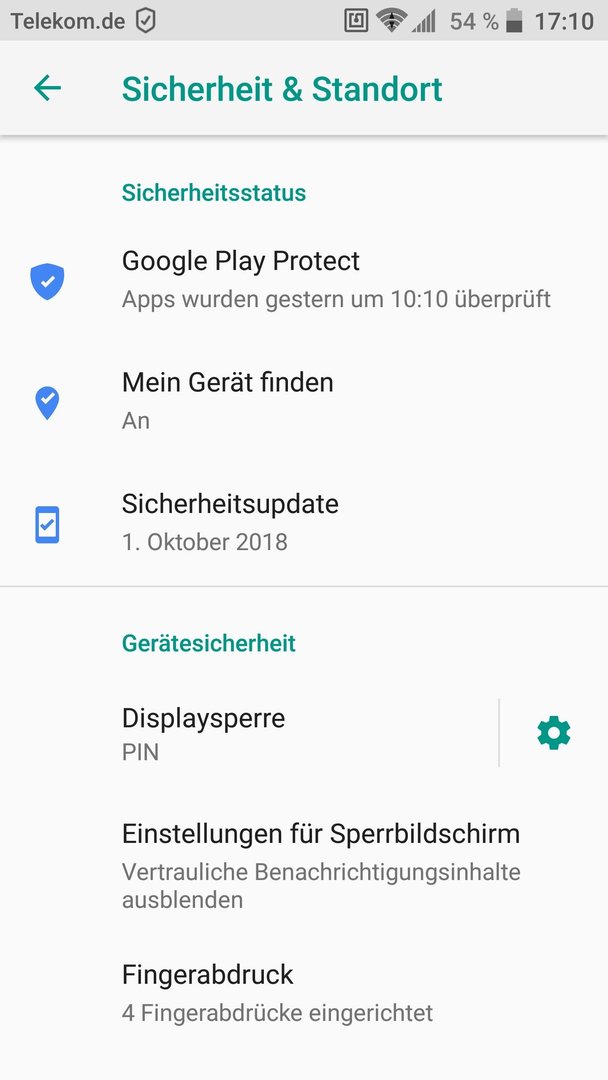This screenshot has height=1080, width=608.
Task: Open Displaysperre settings row
Action: [x=249, y=733]
